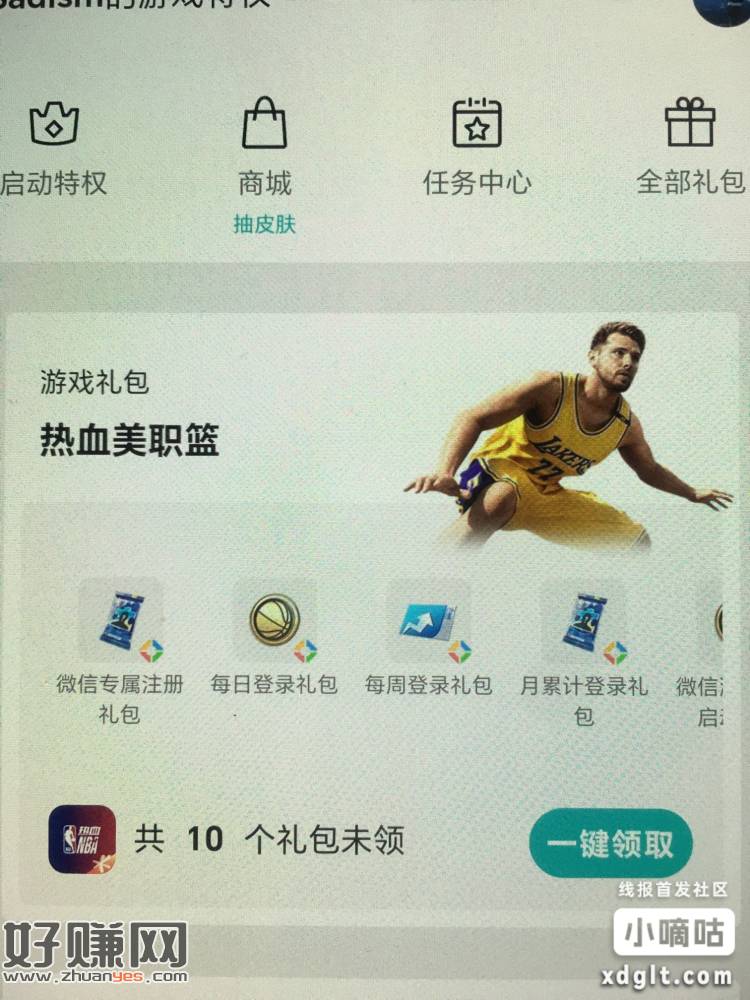Image resolution: width=750 pixels, height=1000 pixels.
Task: Open the 热血美职篮 game gift card
Action: pos(130,440)
